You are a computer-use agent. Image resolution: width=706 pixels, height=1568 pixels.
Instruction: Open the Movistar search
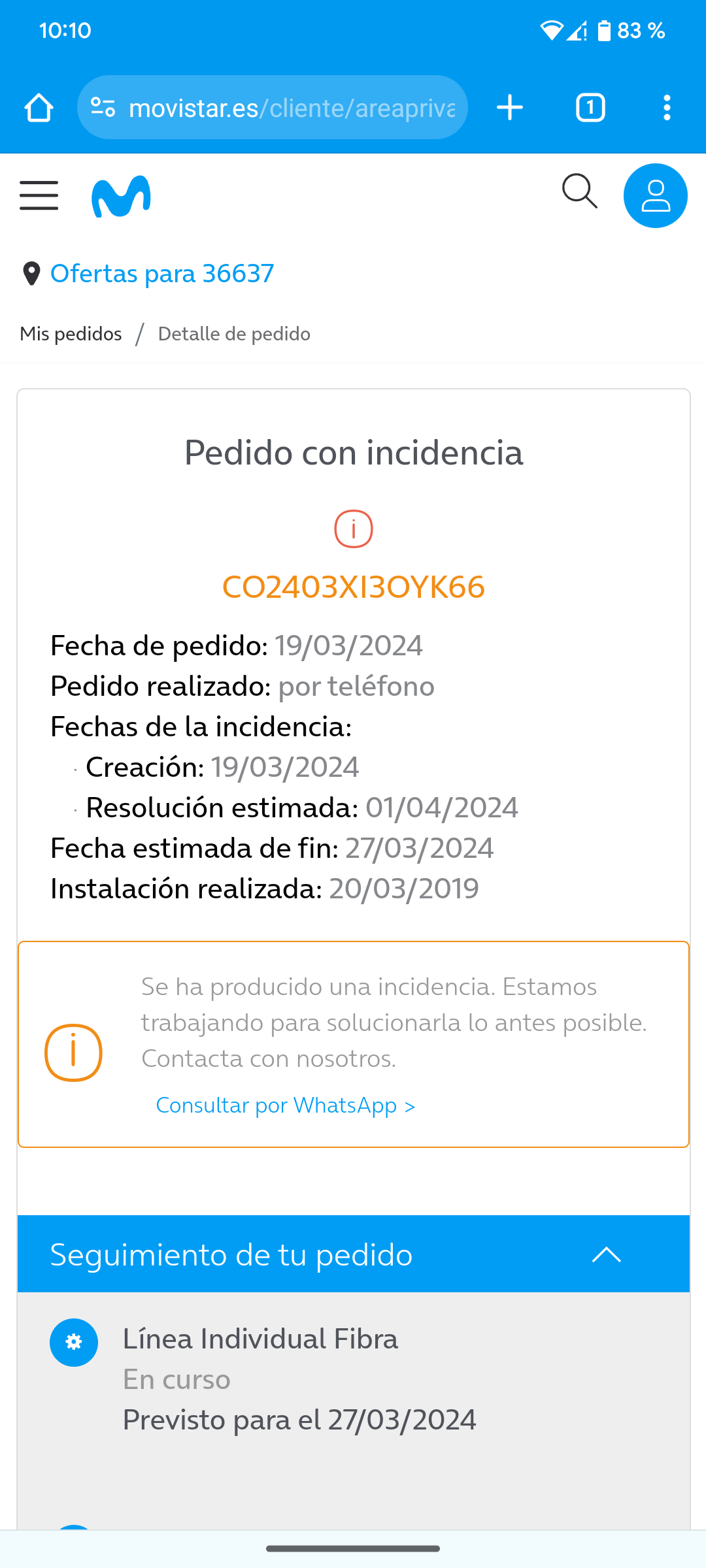point(579,193)
